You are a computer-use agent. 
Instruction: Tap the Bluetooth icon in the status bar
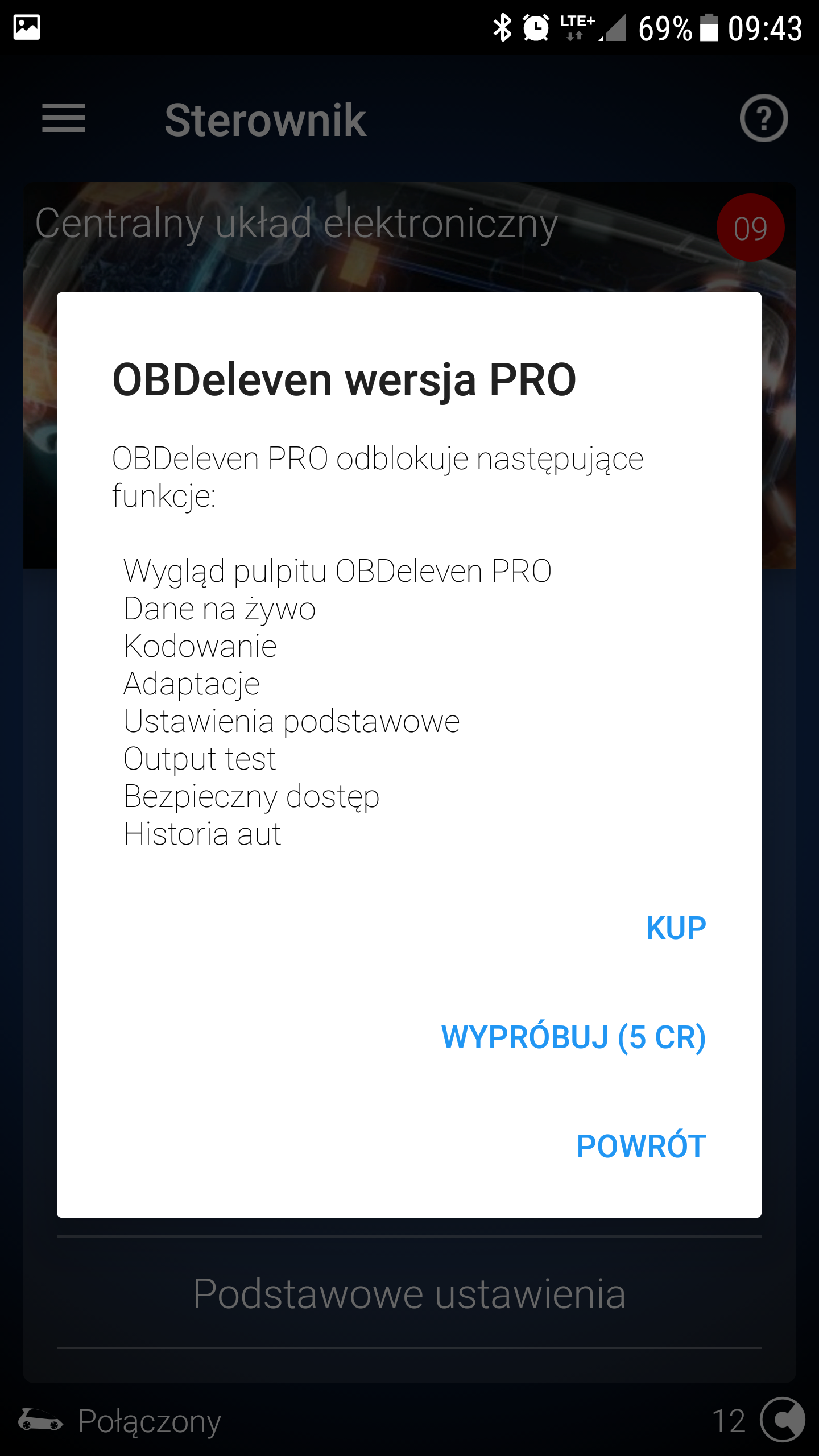[503, 26]
